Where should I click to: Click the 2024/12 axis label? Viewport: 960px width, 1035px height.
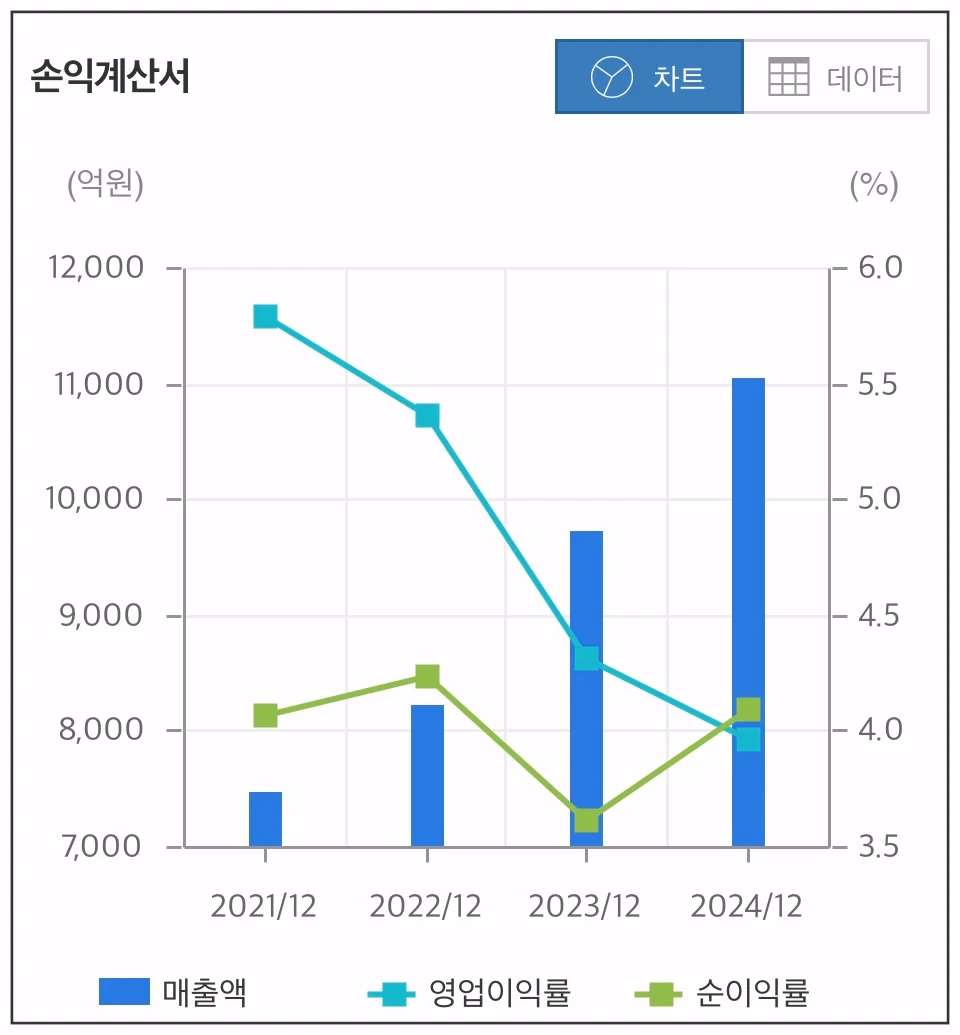[747, 906]
